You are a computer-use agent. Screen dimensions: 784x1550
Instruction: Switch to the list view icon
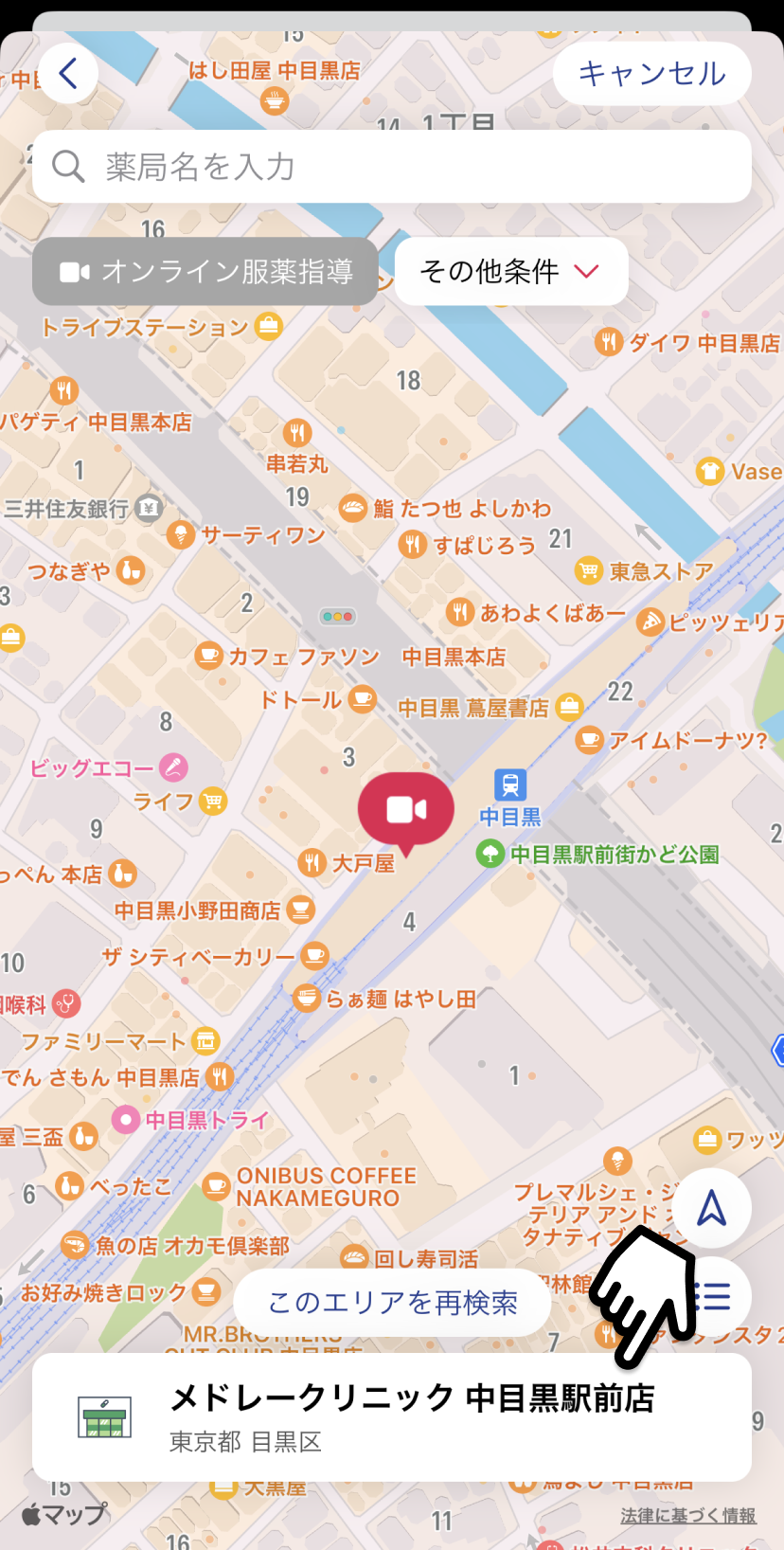[x=714, y=1296]
